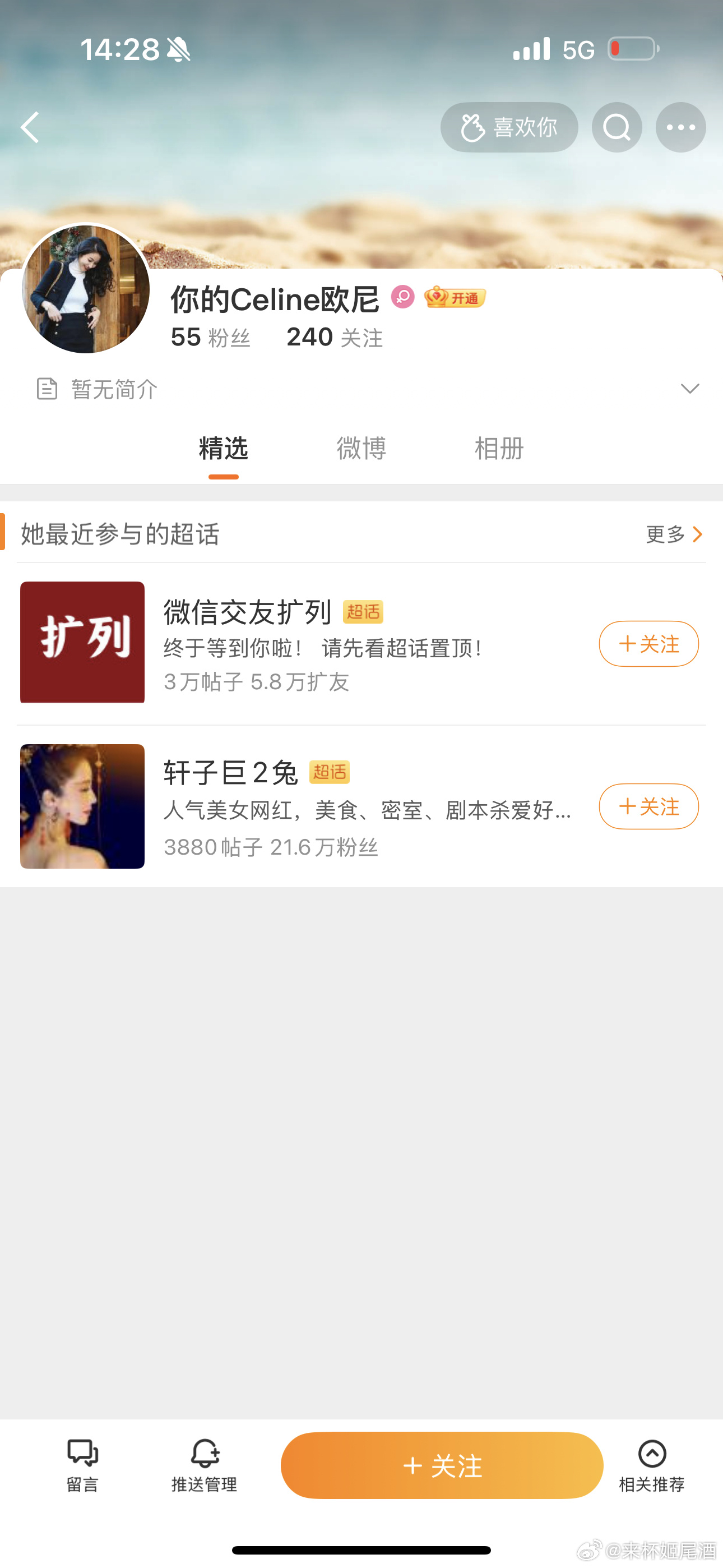723x1568 pixels.
Task: Follow the 微信交友扩列 super topic
Action: coord(648,643)
